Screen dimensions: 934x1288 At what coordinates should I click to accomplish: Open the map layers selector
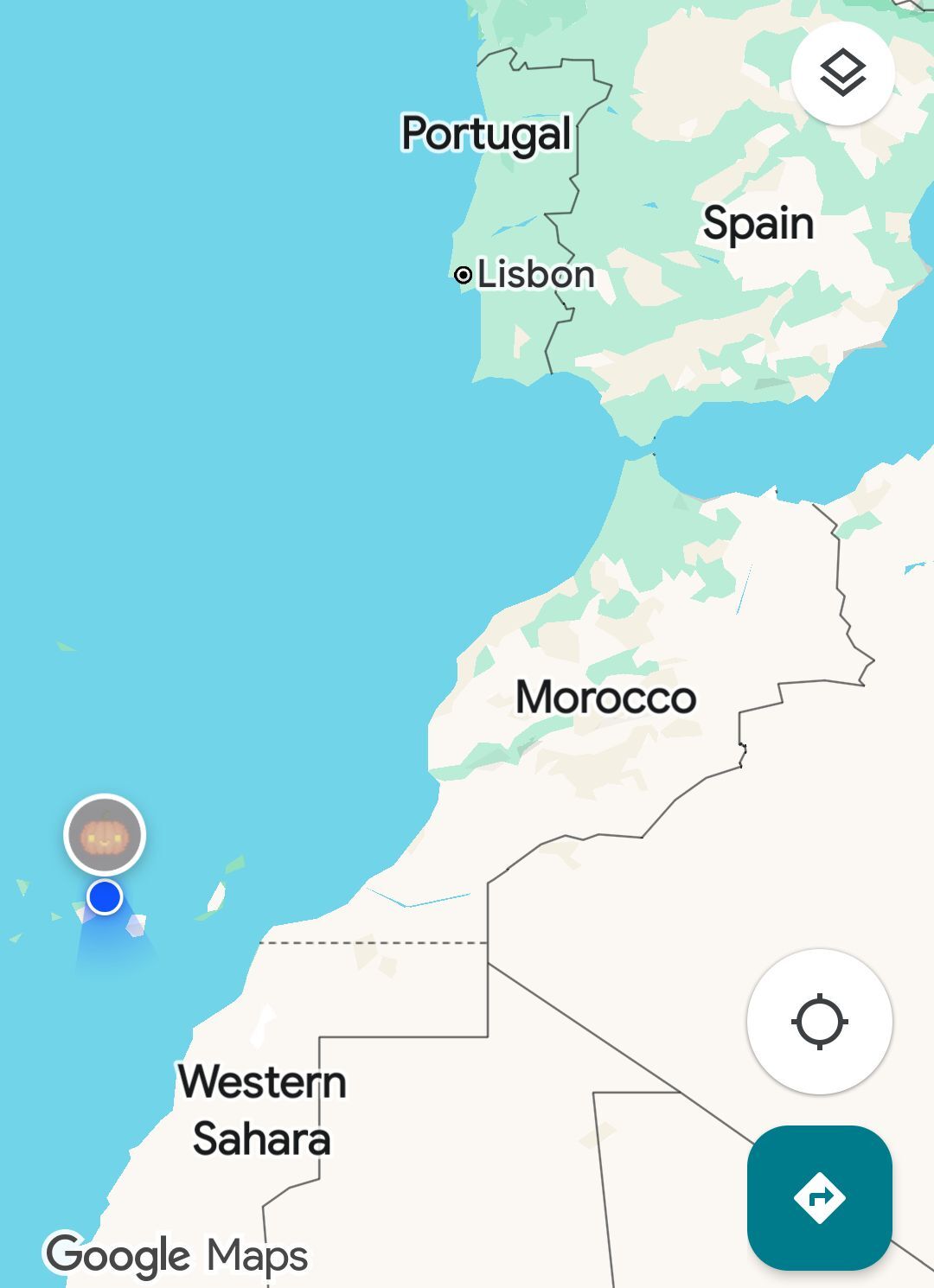pos(842,73)
